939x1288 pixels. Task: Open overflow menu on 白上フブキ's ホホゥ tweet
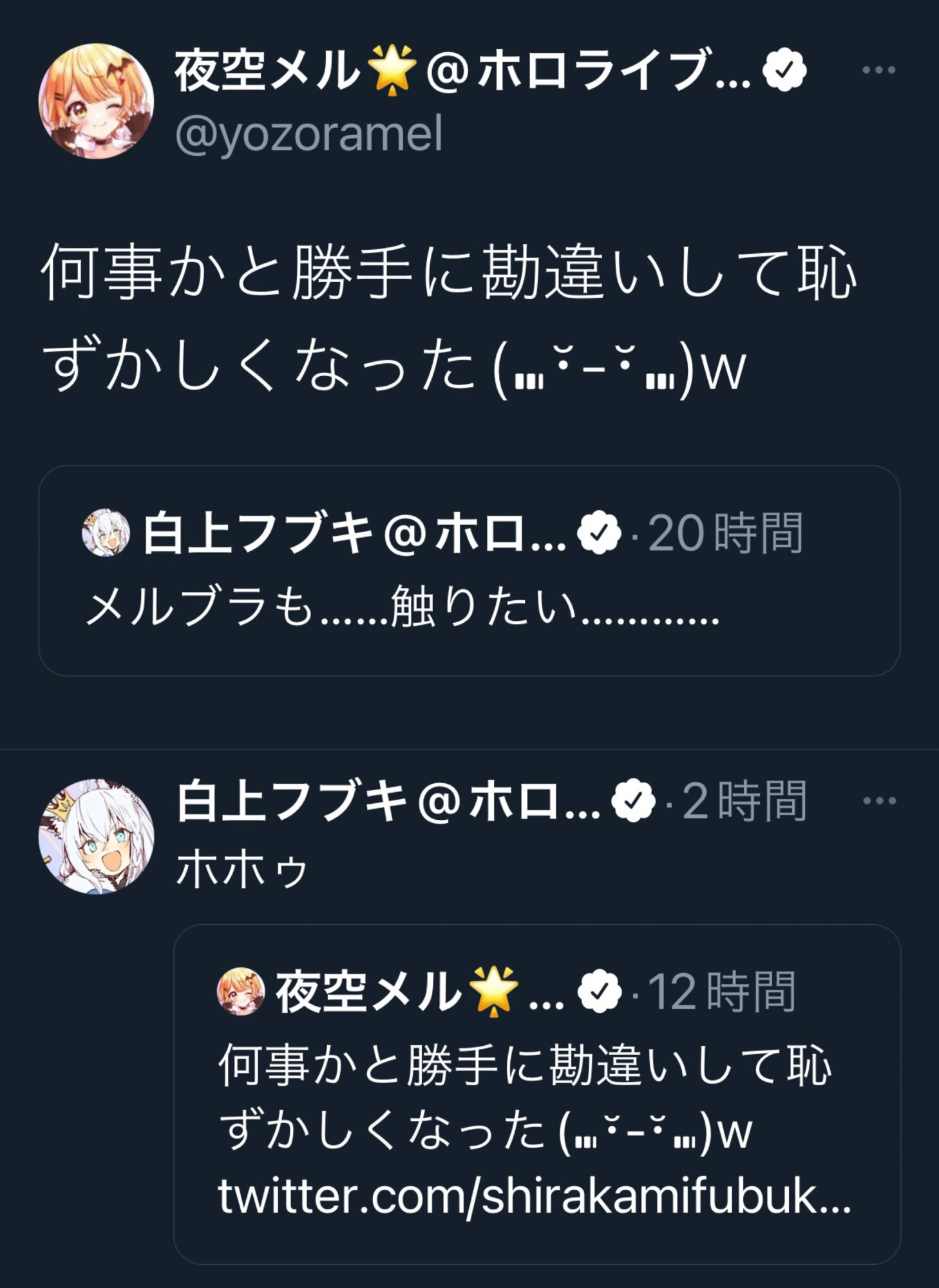(x=879, y=800)
